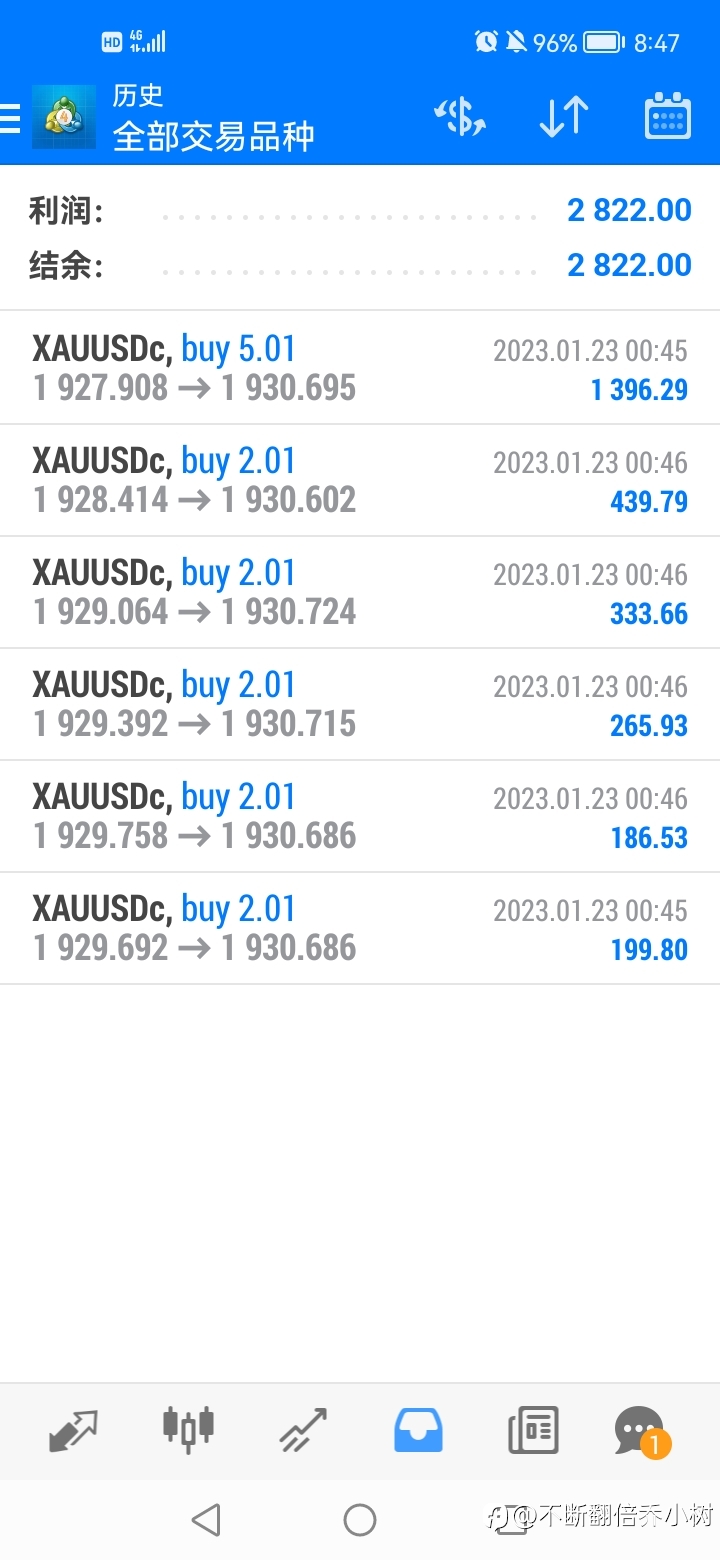Expand the trade with profit 199.80

coord(360,928)
